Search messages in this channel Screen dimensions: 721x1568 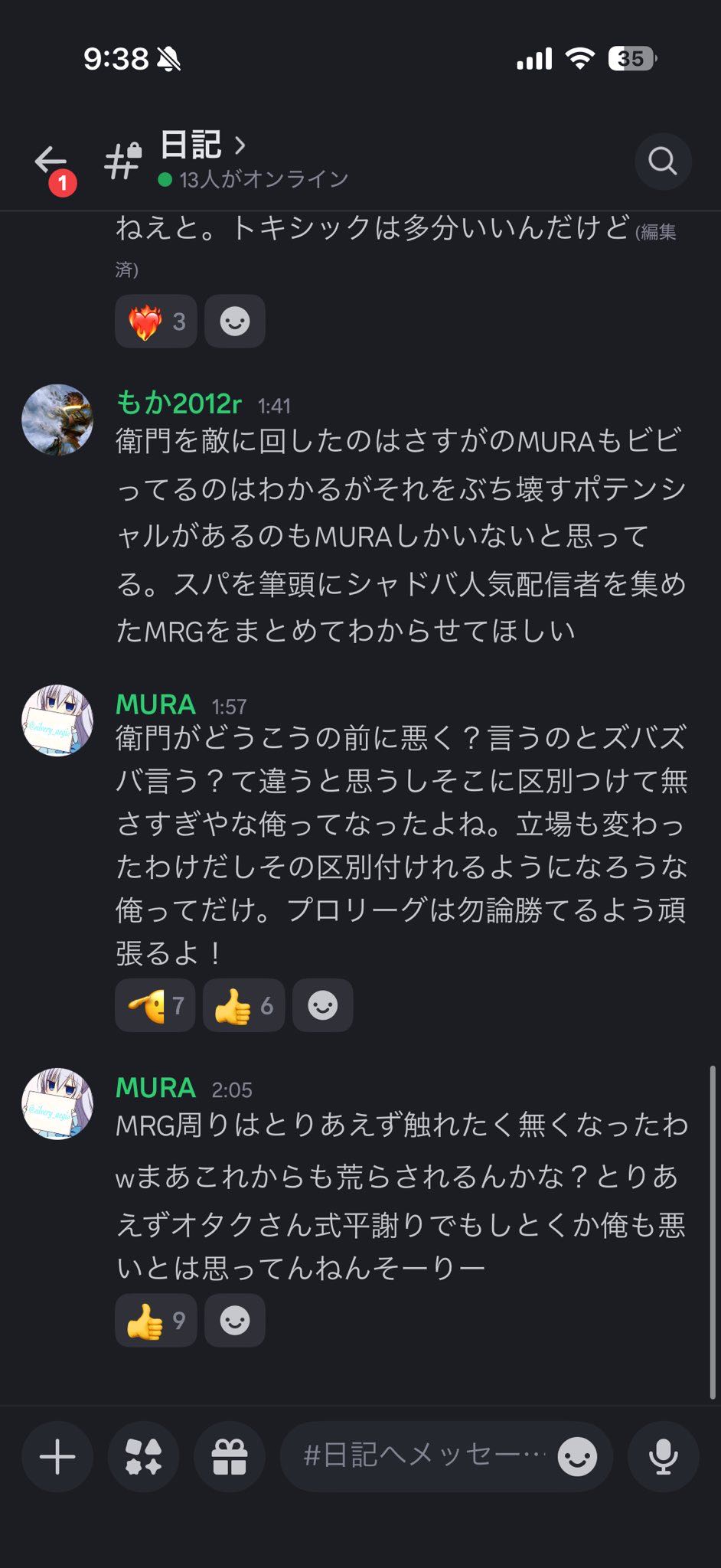[662, 162]
